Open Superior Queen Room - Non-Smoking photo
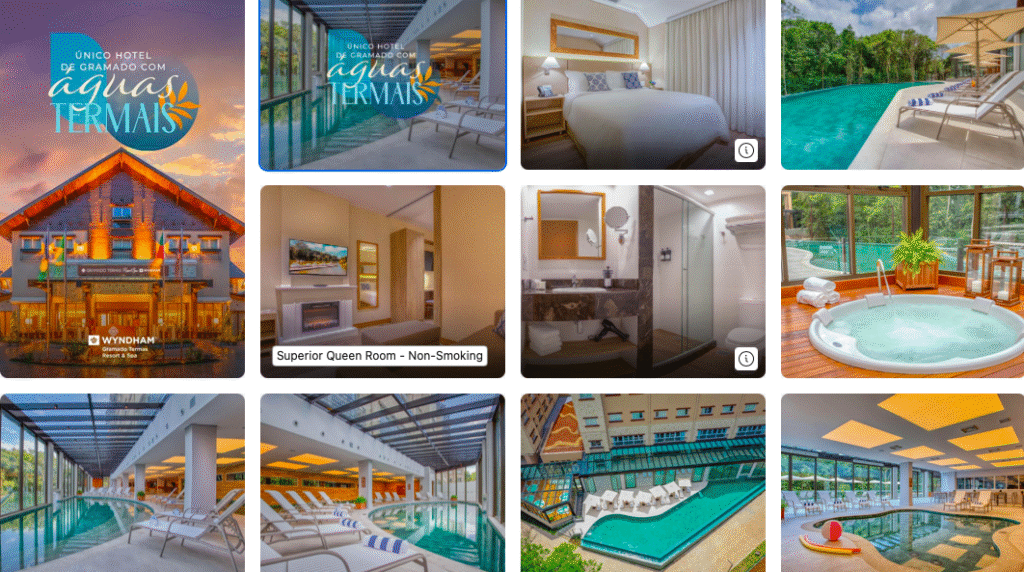The width and height of the screenshot is (1024, 572). coord(382,270)
